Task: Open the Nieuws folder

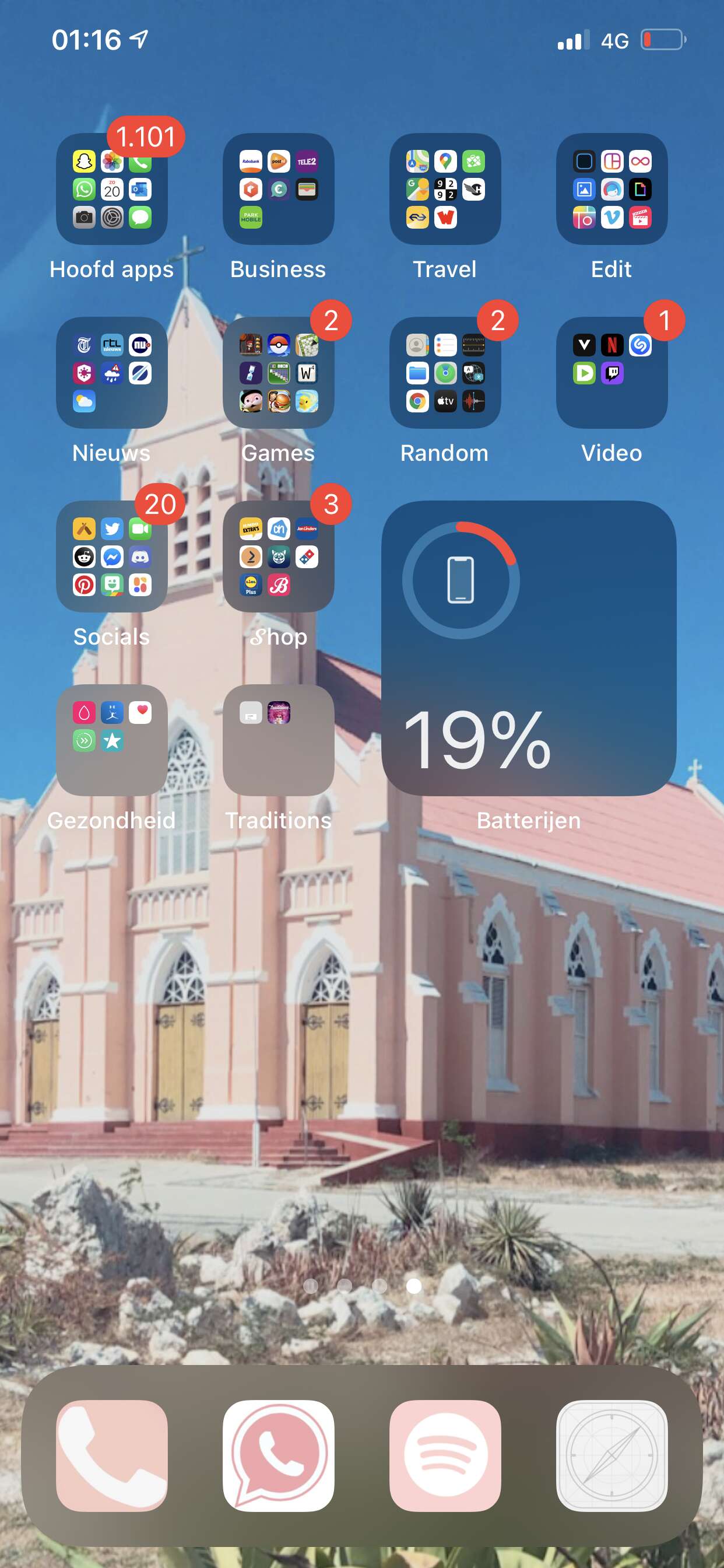Action: coord(111,373)
